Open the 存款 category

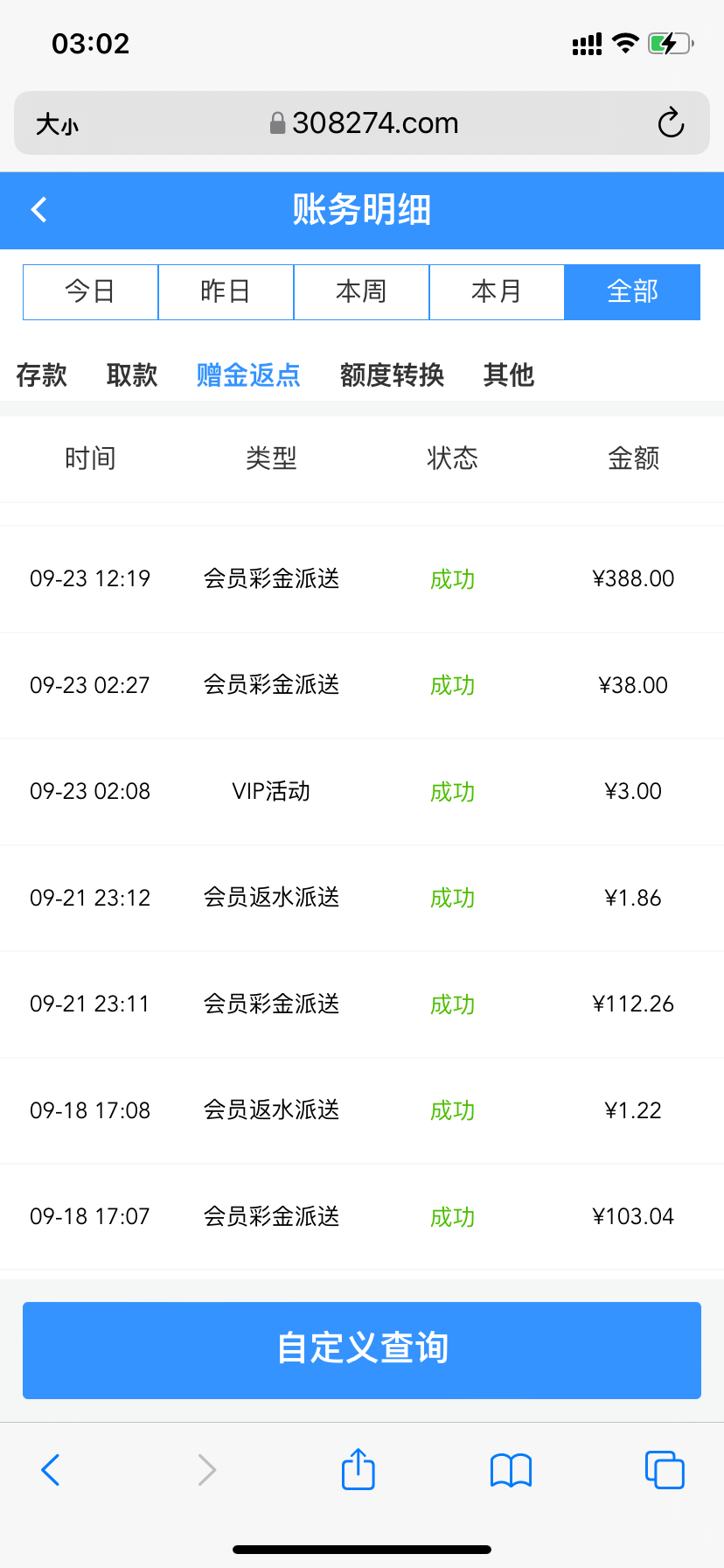[x=42, y=375]
